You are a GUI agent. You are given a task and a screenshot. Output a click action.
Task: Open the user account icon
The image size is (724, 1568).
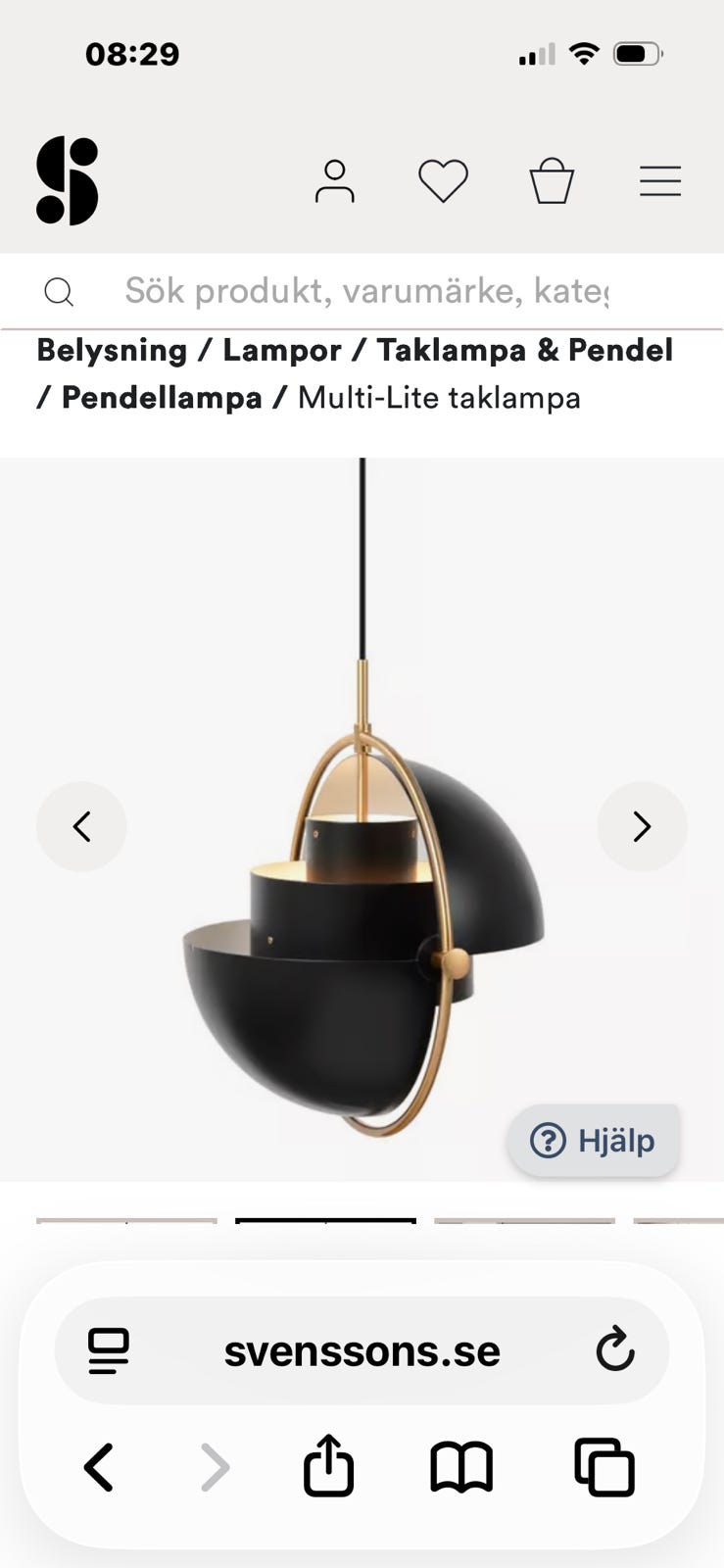click(x=334, y=181)
